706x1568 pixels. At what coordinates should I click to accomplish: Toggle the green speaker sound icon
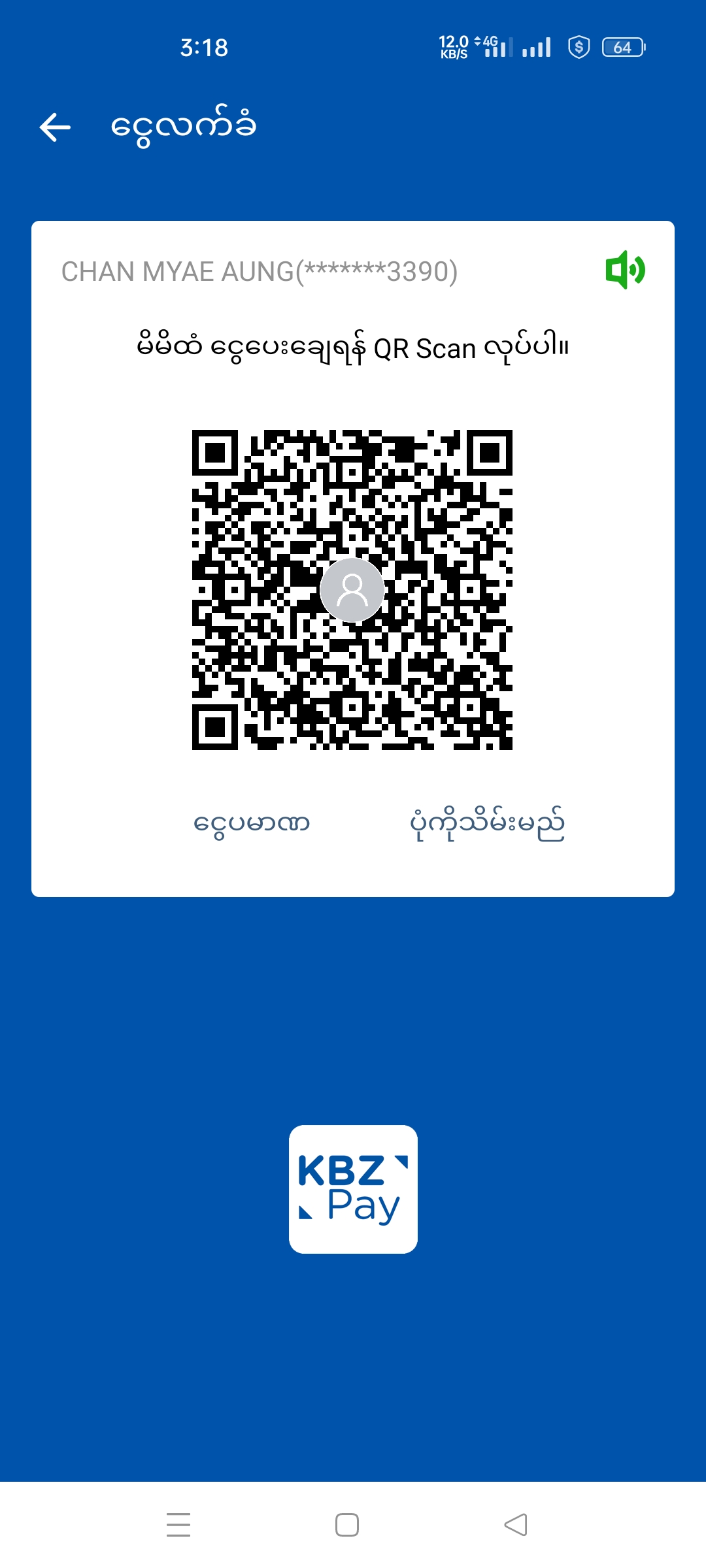click(625, 269)
